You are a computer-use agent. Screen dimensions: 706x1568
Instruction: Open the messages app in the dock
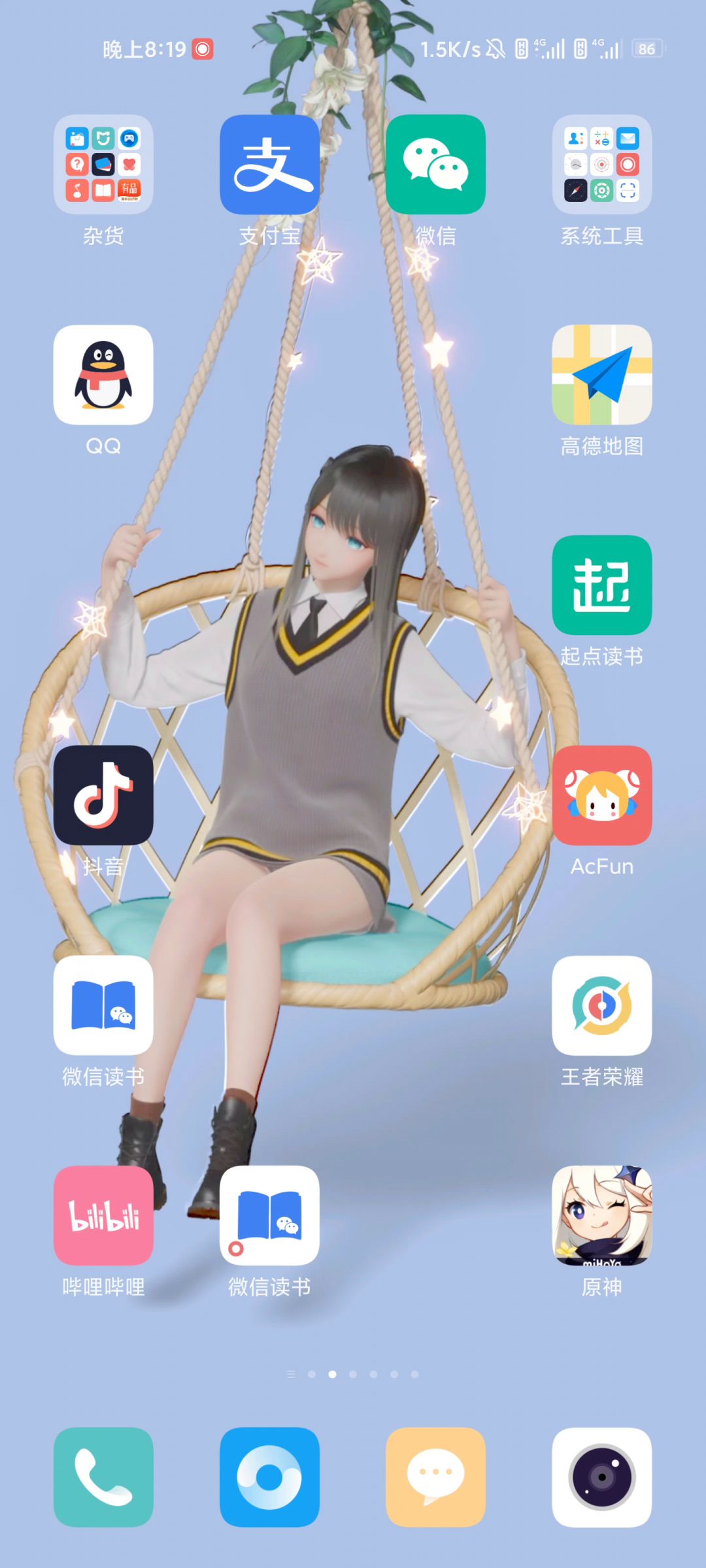tap(435, 1477)
